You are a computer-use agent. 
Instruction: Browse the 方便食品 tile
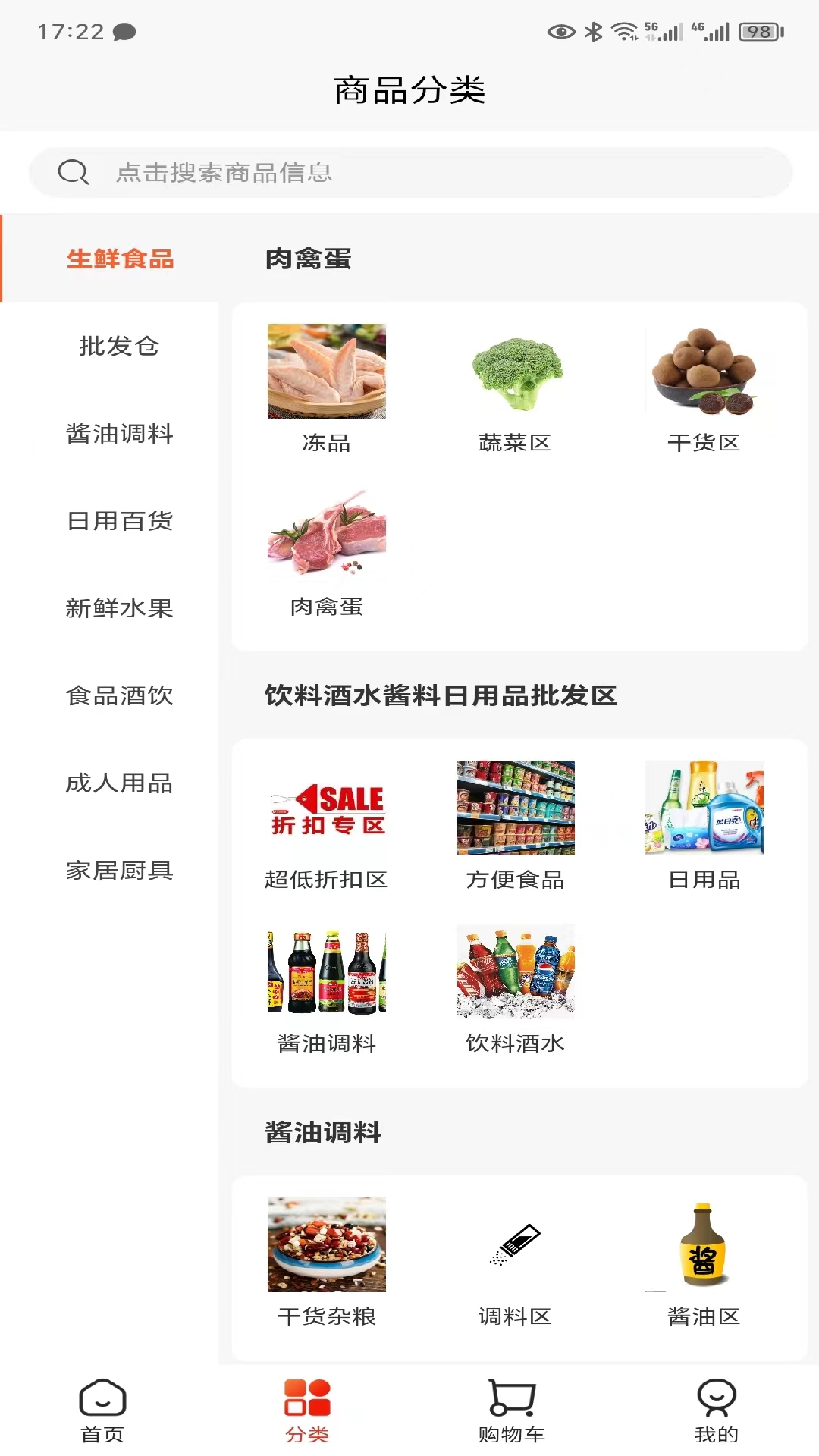[x=515, y=827]
